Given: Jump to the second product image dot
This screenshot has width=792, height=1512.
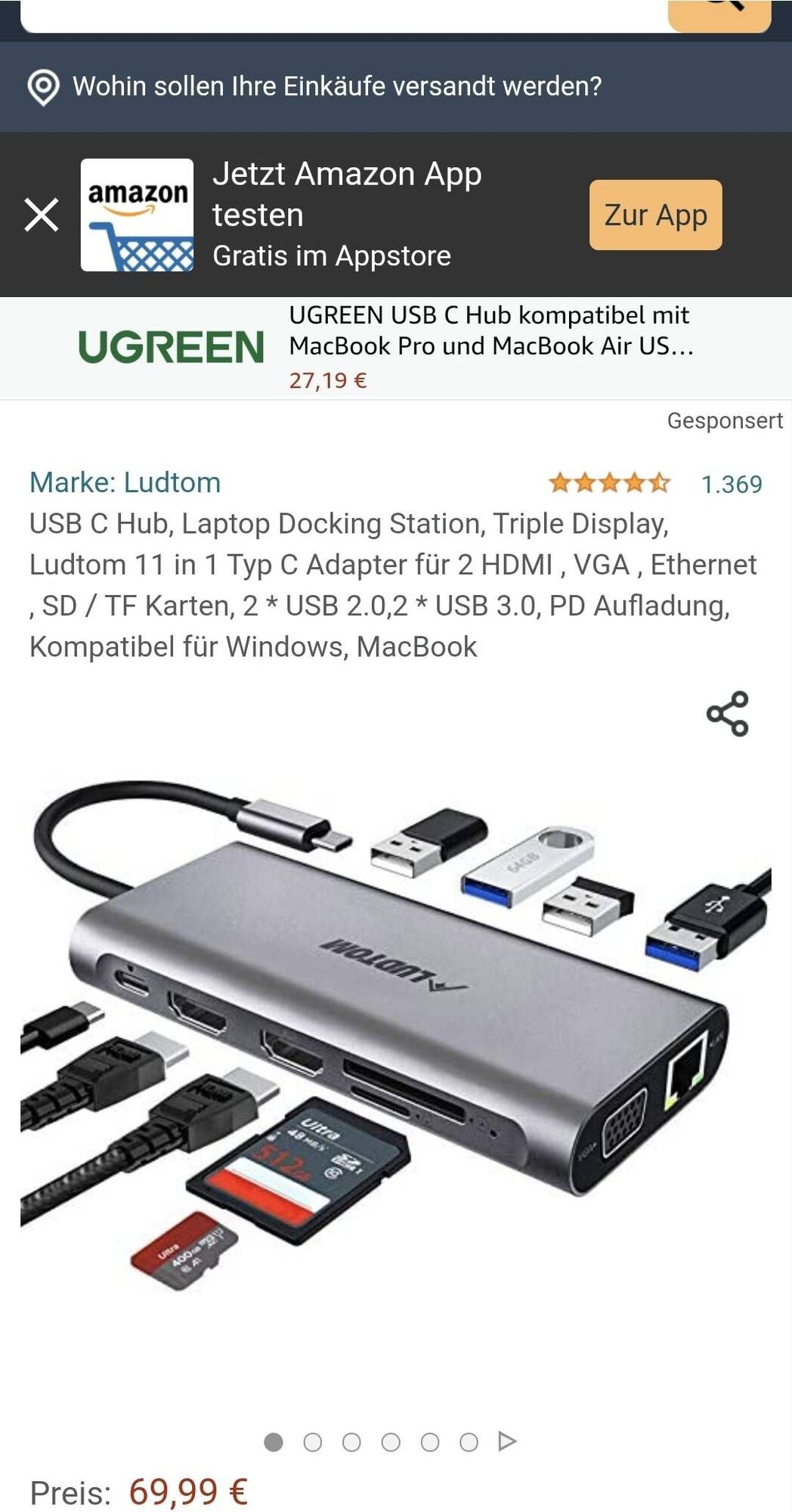Looking at the screenshot, I should [312, 1442].
